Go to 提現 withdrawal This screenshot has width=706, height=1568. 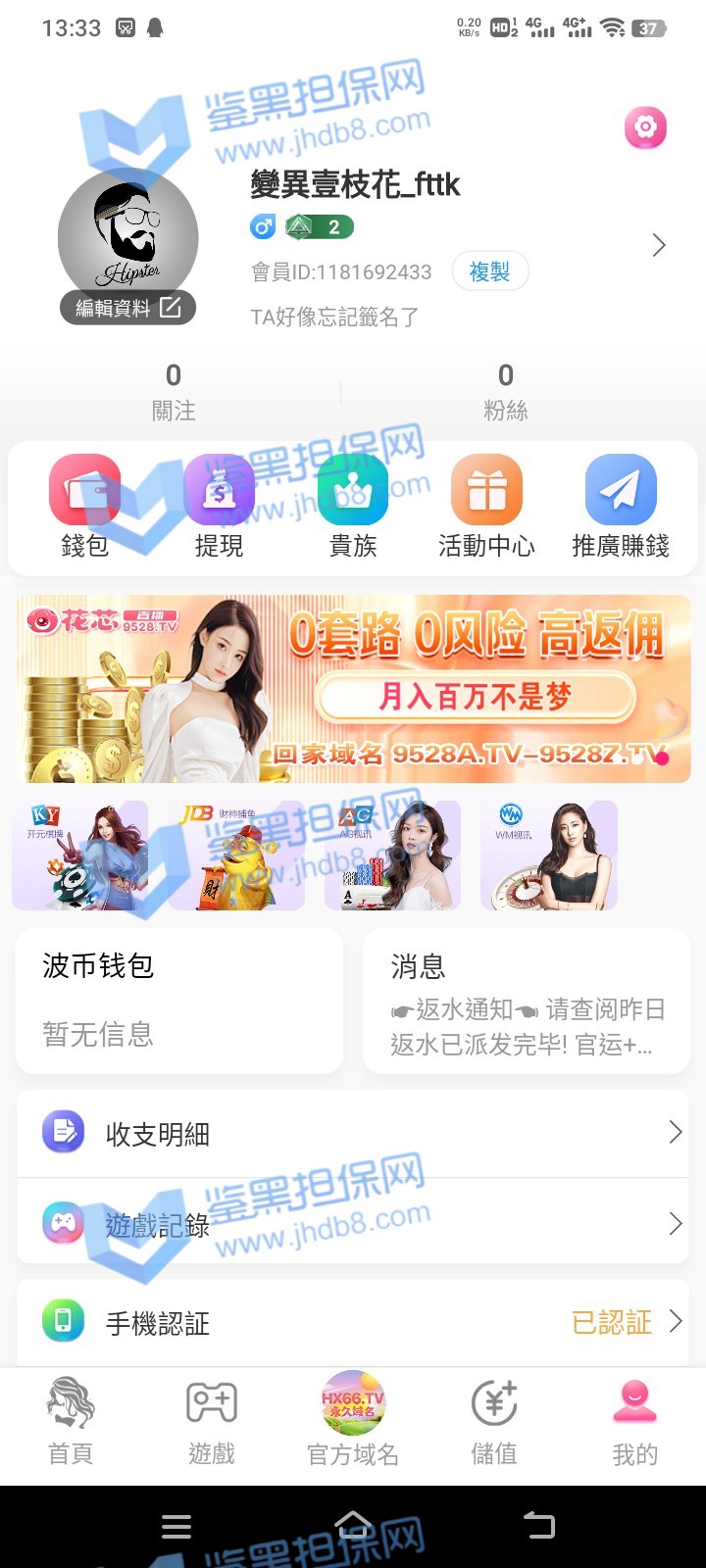[219, 507]
